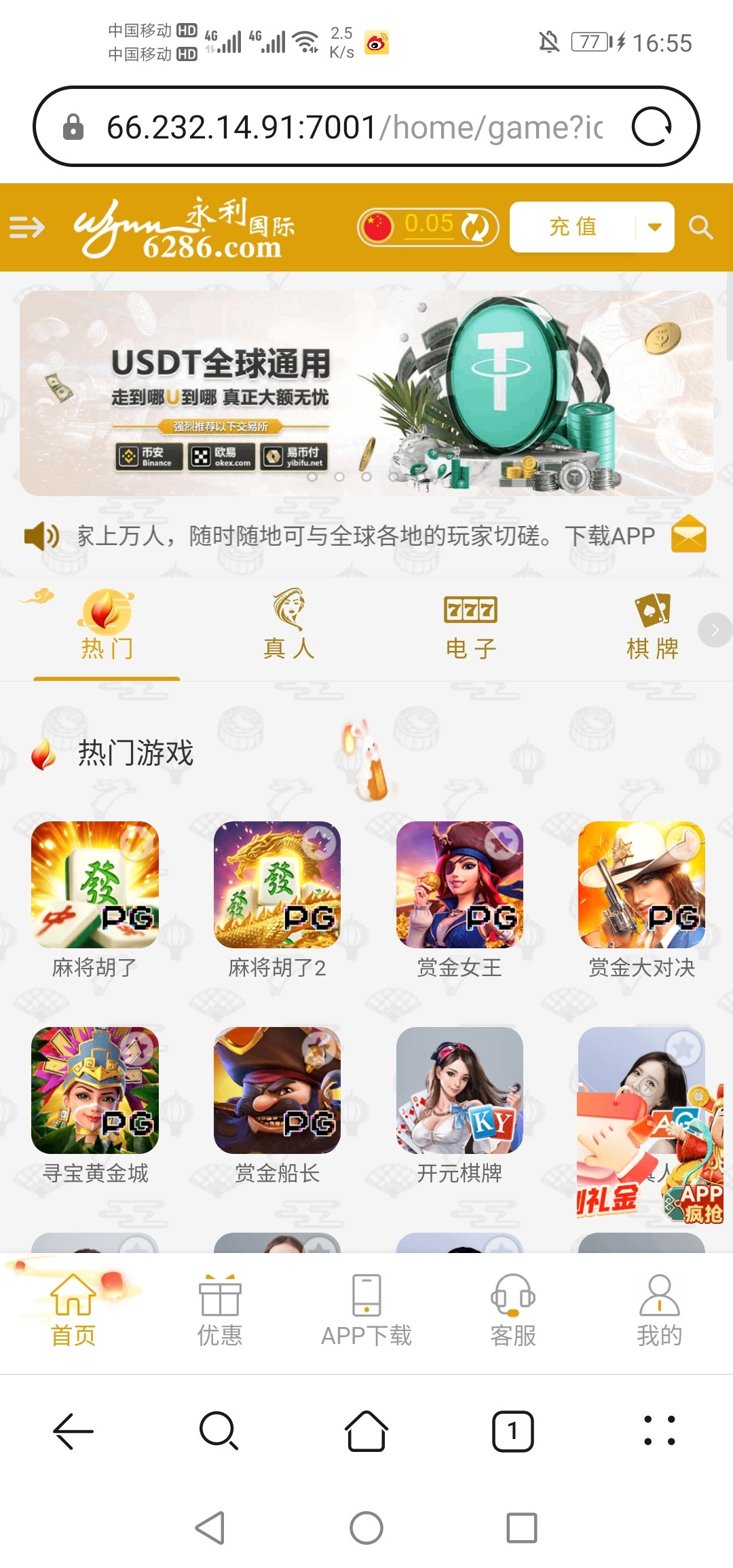Tap the search magnifier in the header
Image resolution: width=733 pixels, height=1568 pixels.
coord(700,227)
